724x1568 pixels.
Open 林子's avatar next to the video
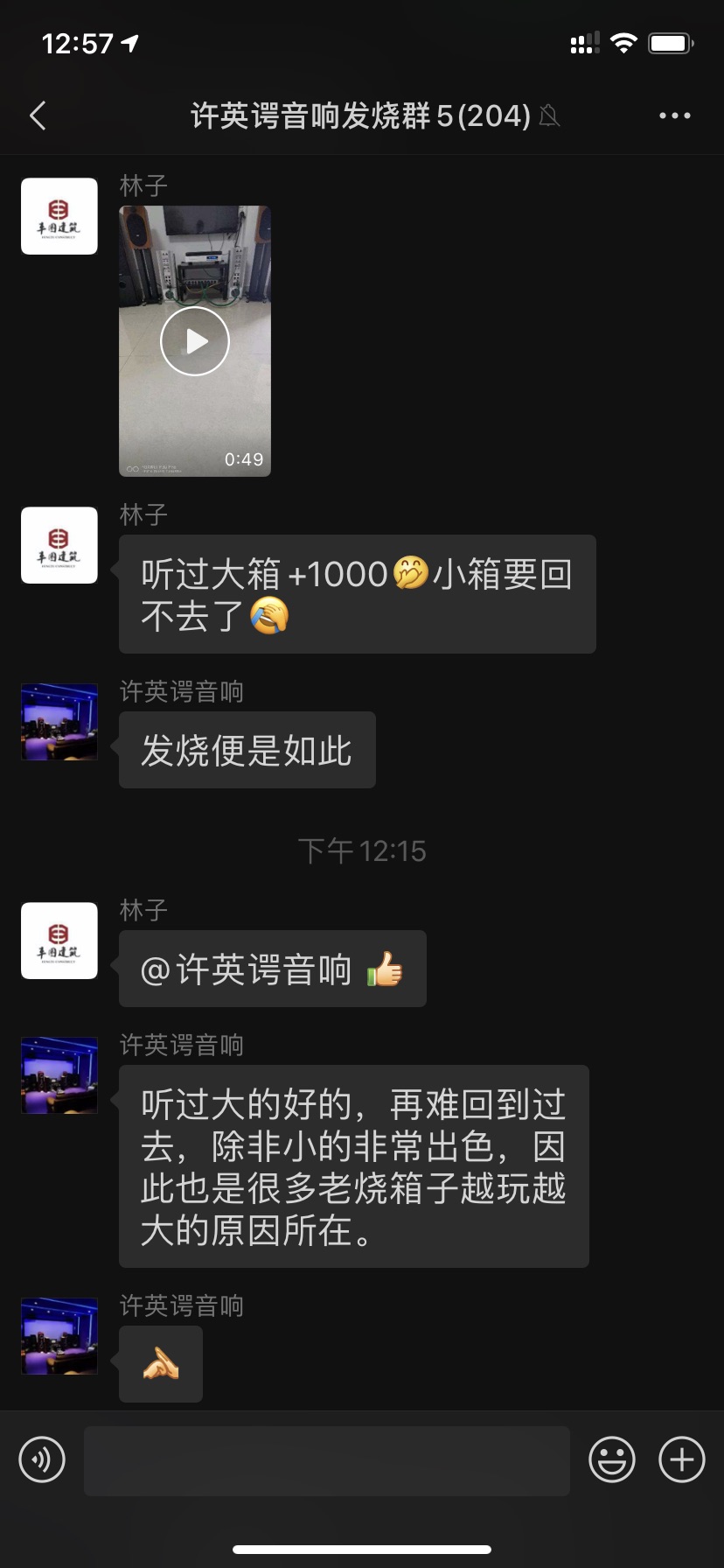click(x=59, y=216)
